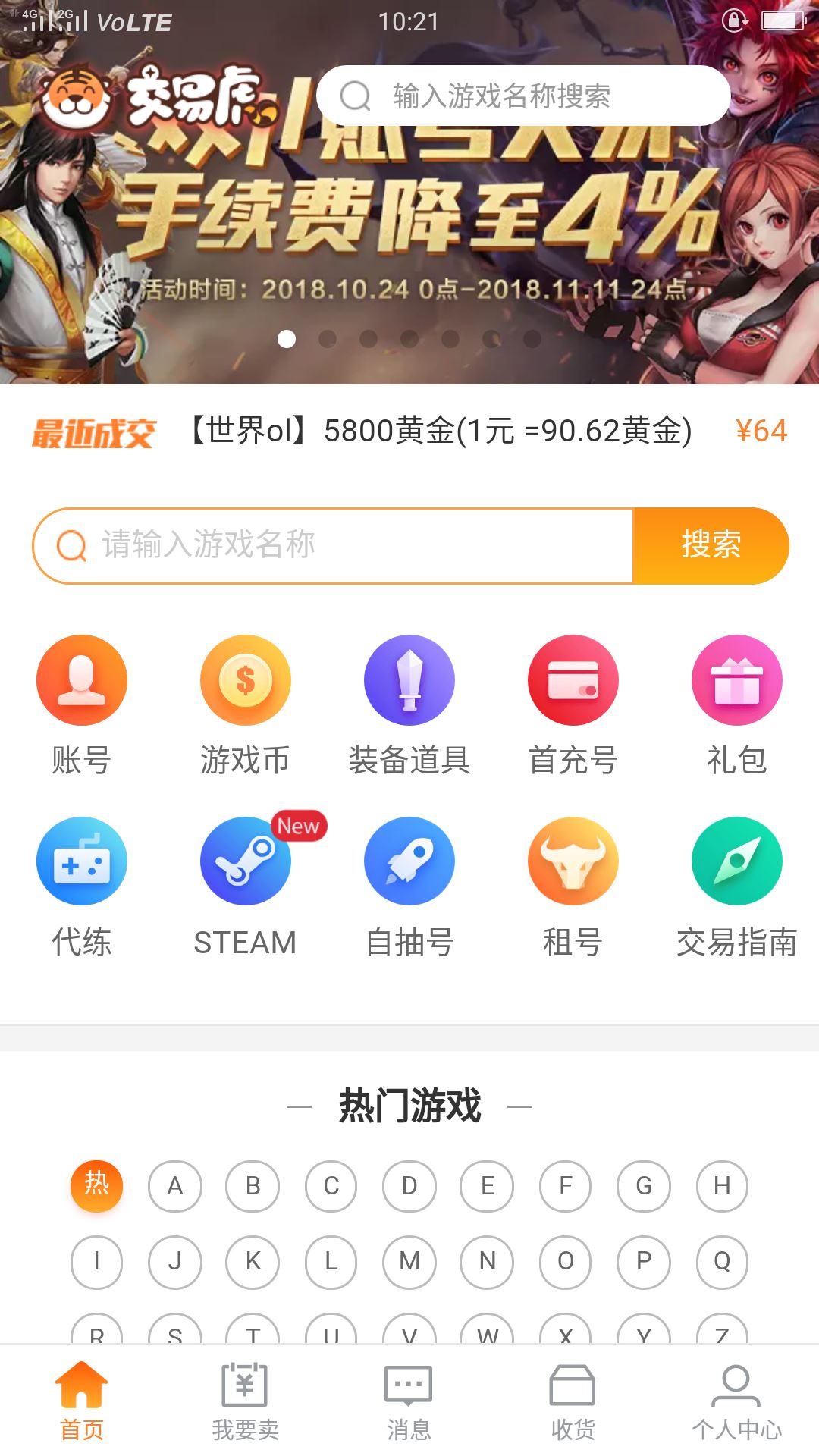The height and width of the screenshot is (1456, 819).
Task: Open the 装备道具 equipment sword icon
Action: point(409,679)
